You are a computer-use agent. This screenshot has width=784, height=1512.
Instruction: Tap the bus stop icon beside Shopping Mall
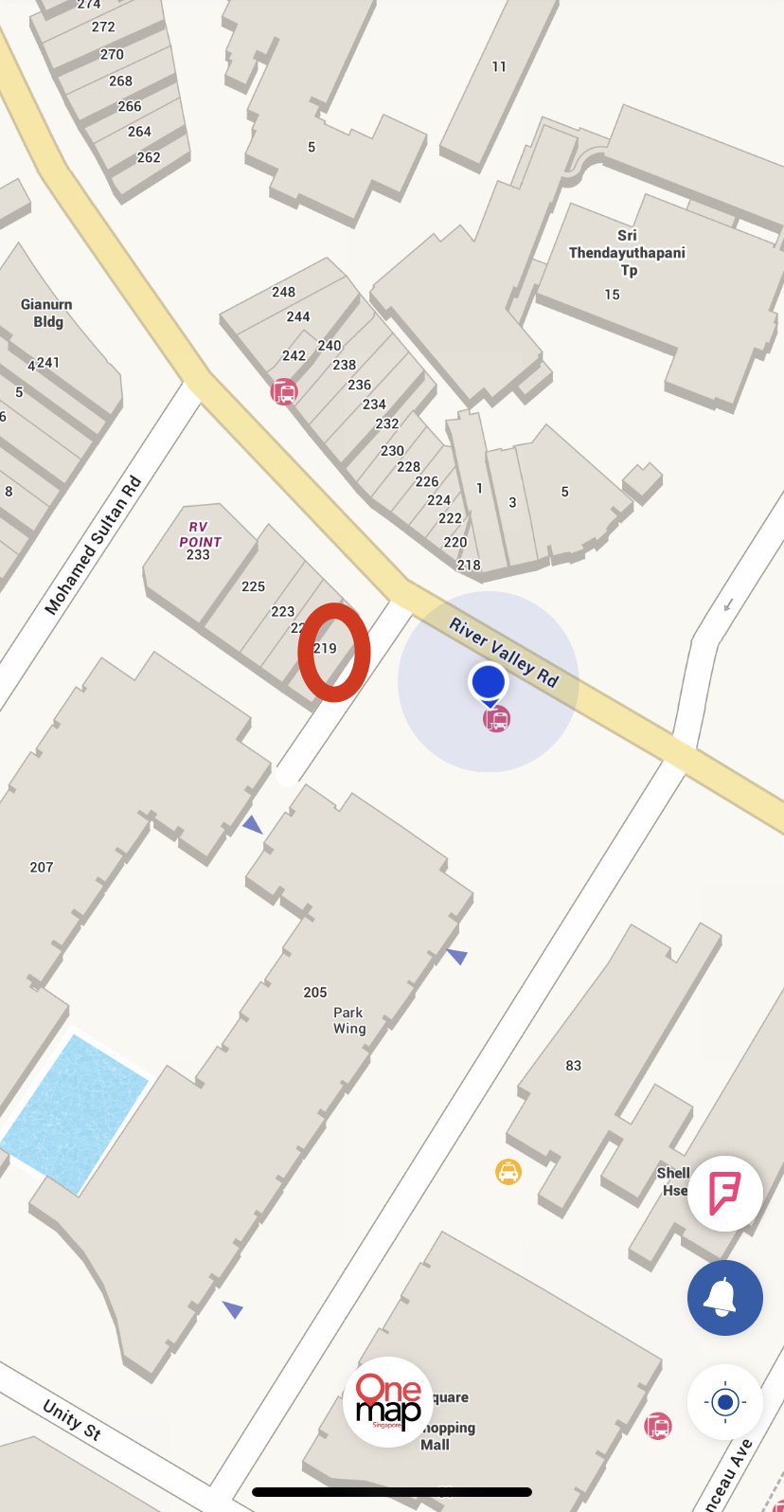coord(657,1425)
